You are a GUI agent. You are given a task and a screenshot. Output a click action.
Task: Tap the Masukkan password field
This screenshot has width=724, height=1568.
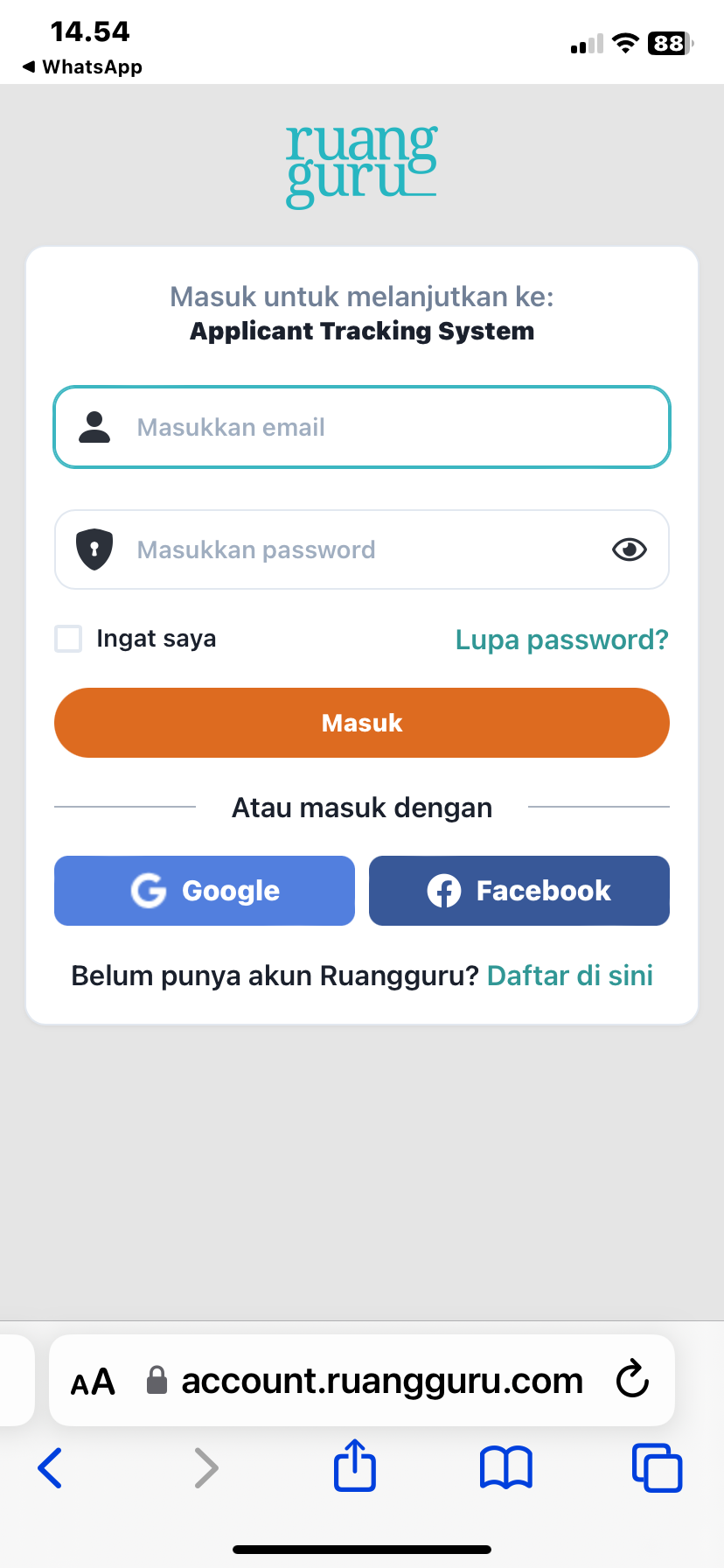tap(350, 549)
